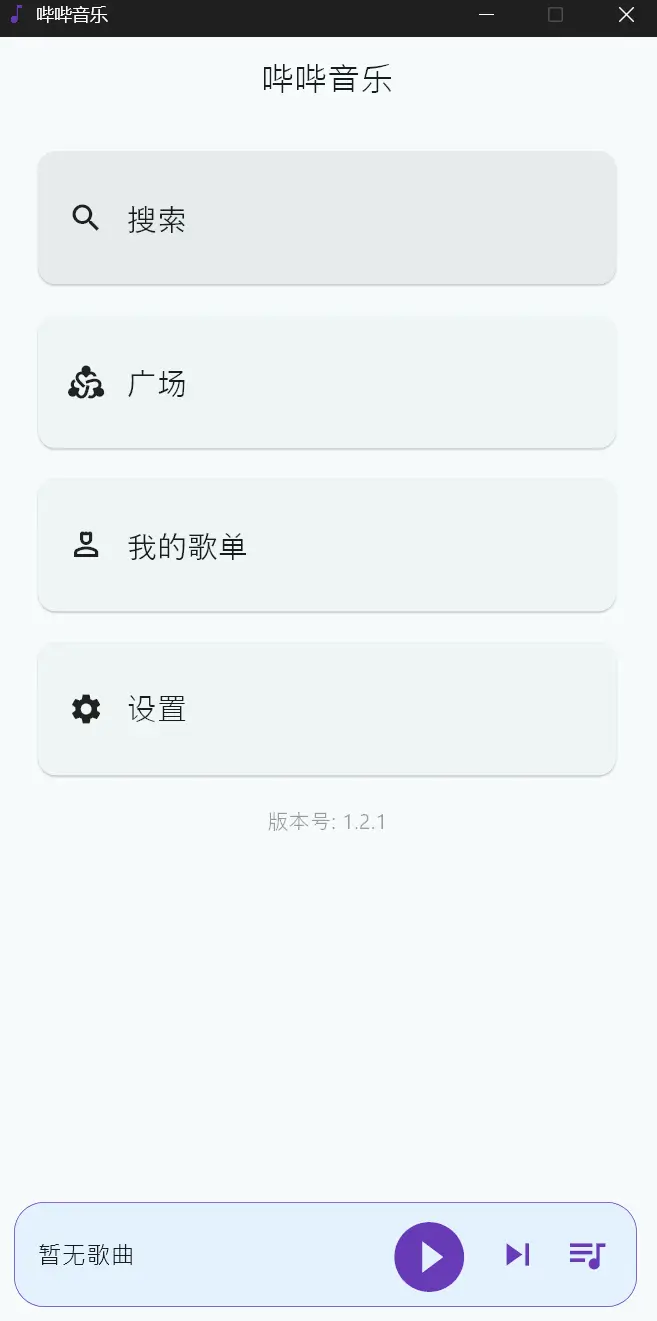Close the 哔哔音乐 window

pyautogui.click(x=626, y=15)
